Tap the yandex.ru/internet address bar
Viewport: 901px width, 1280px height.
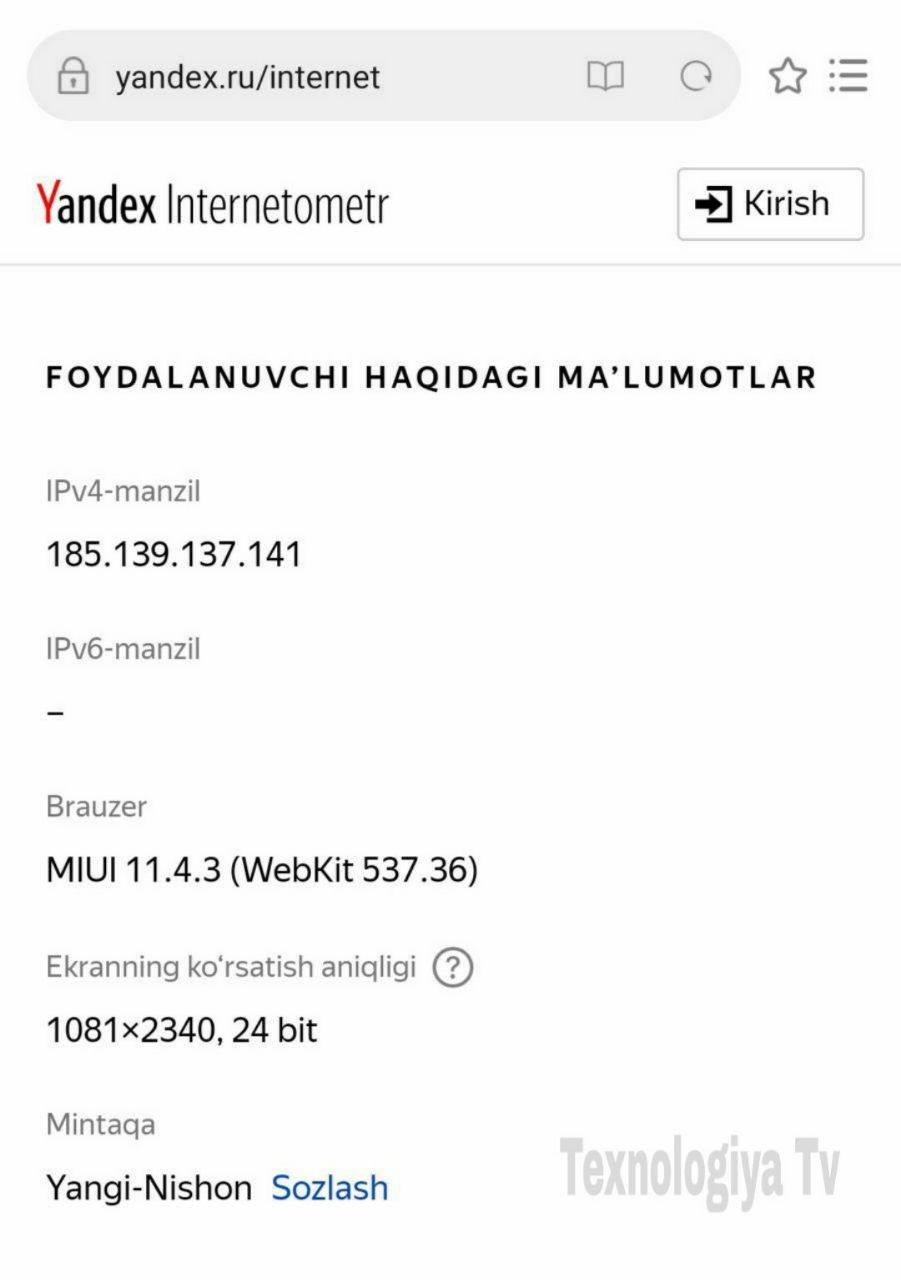[300, 77]
